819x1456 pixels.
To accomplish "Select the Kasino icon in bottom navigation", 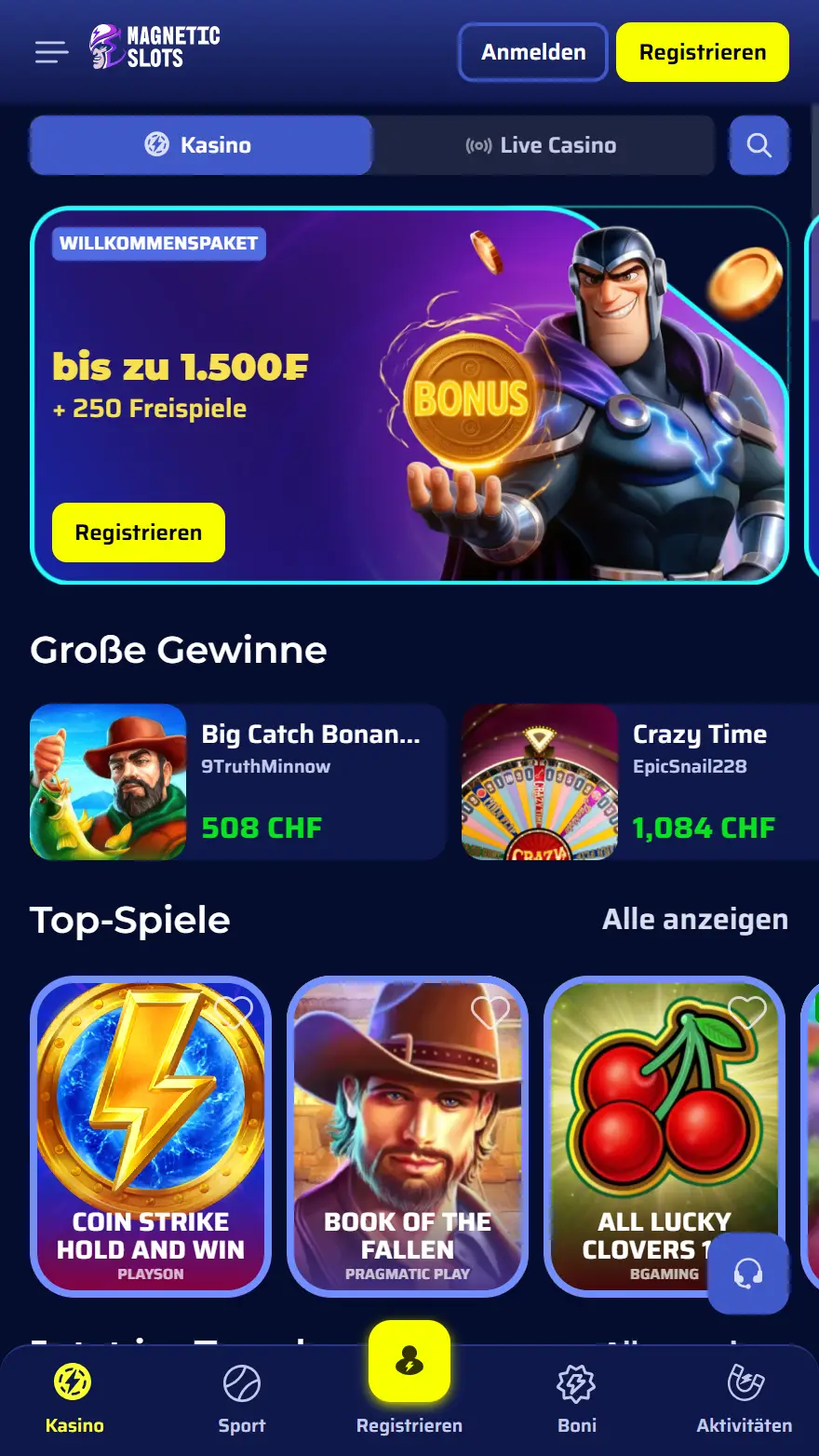I will click(x=75, y=1384).
